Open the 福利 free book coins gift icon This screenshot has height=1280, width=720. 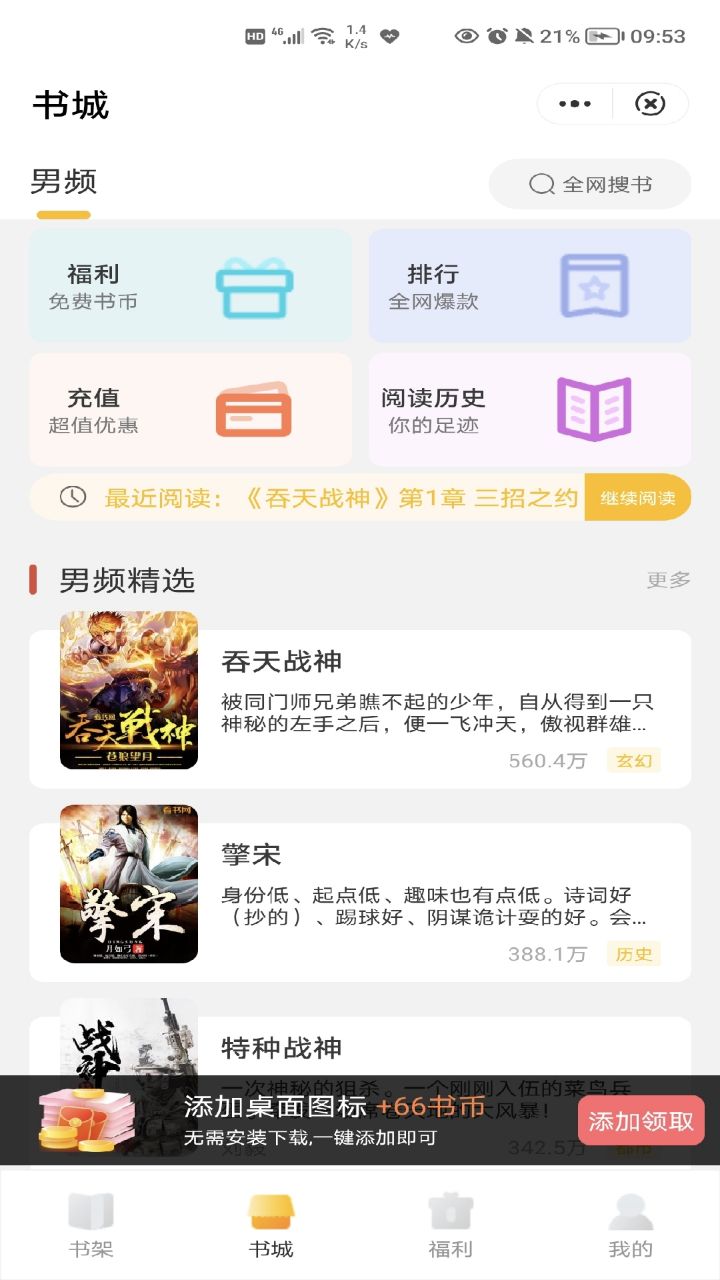click(x=253, y=290)
